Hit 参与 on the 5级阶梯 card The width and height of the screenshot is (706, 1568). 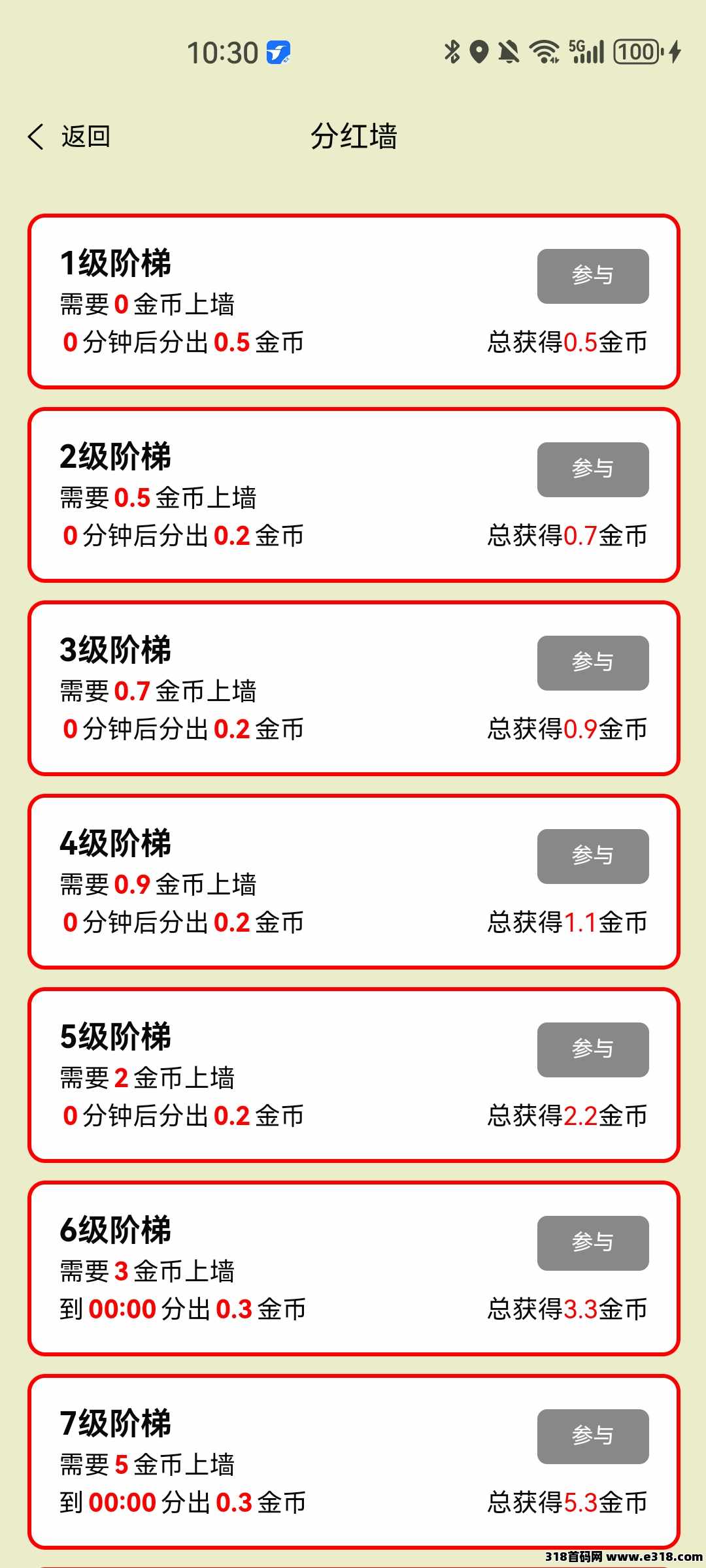(593, 1050)
